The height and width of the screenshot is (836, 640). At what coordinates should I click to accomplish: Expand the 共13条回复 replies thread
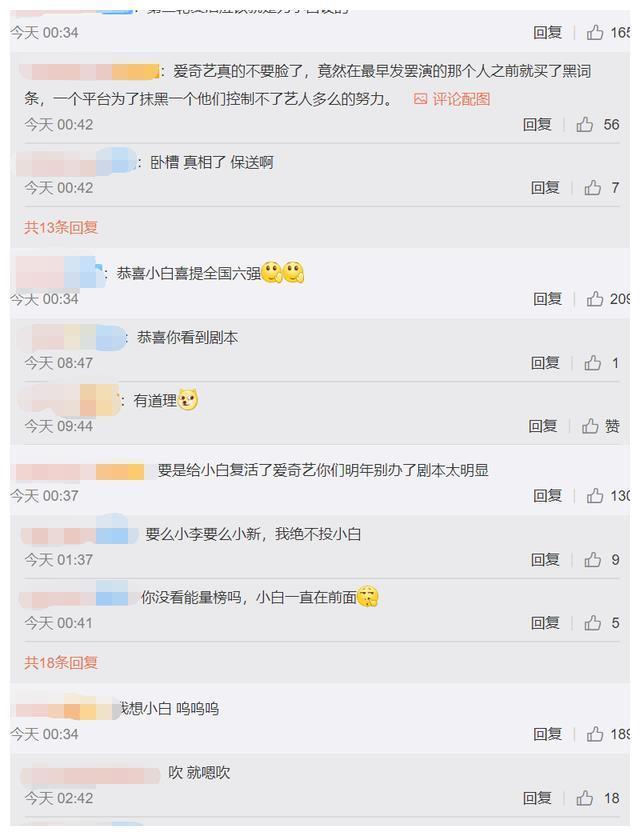pos(61,227)
